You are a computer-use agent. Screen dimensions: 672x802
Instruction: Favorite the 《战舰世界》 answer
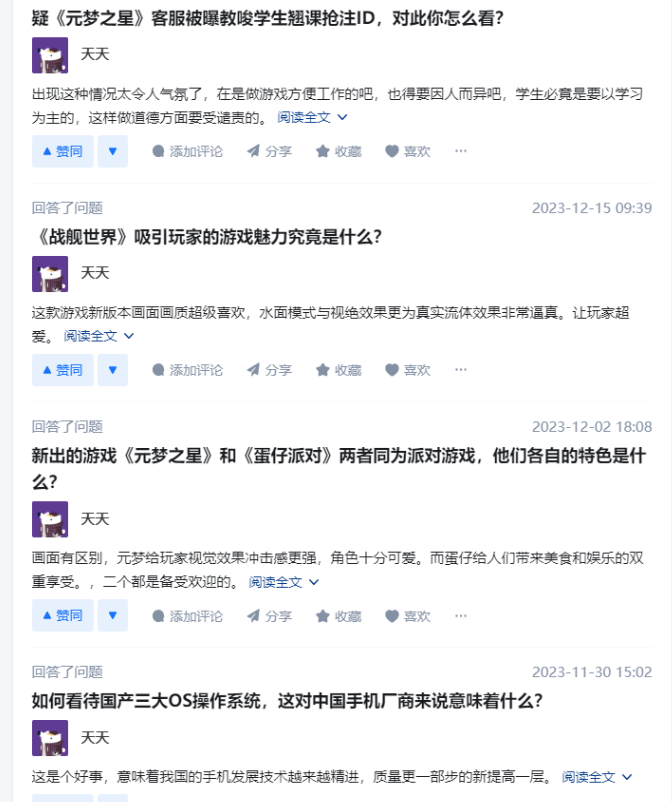pyautogui.click(x=338, y=370)
